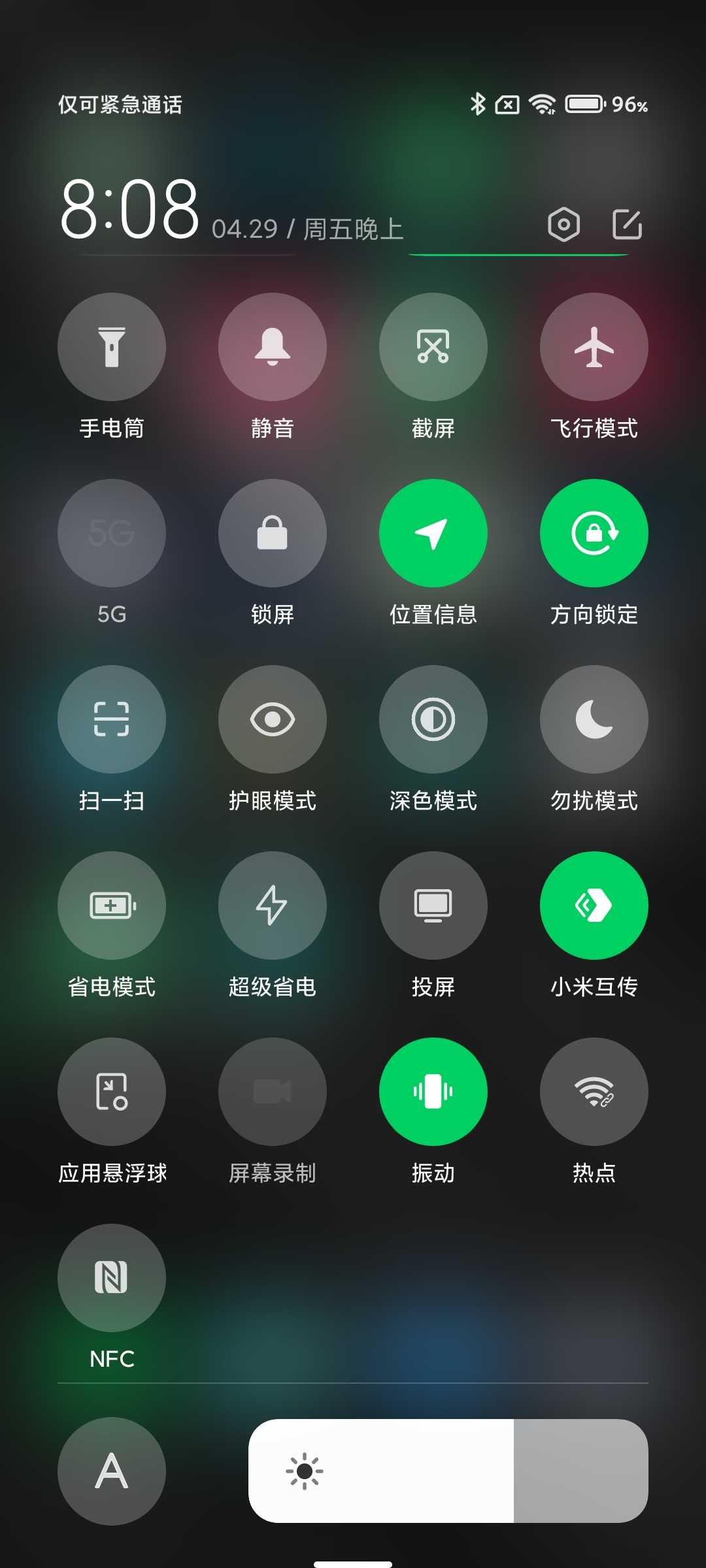The image size is (706, 1568).
Task: Lock the screen with 锁屏
Action: [273, 533]
